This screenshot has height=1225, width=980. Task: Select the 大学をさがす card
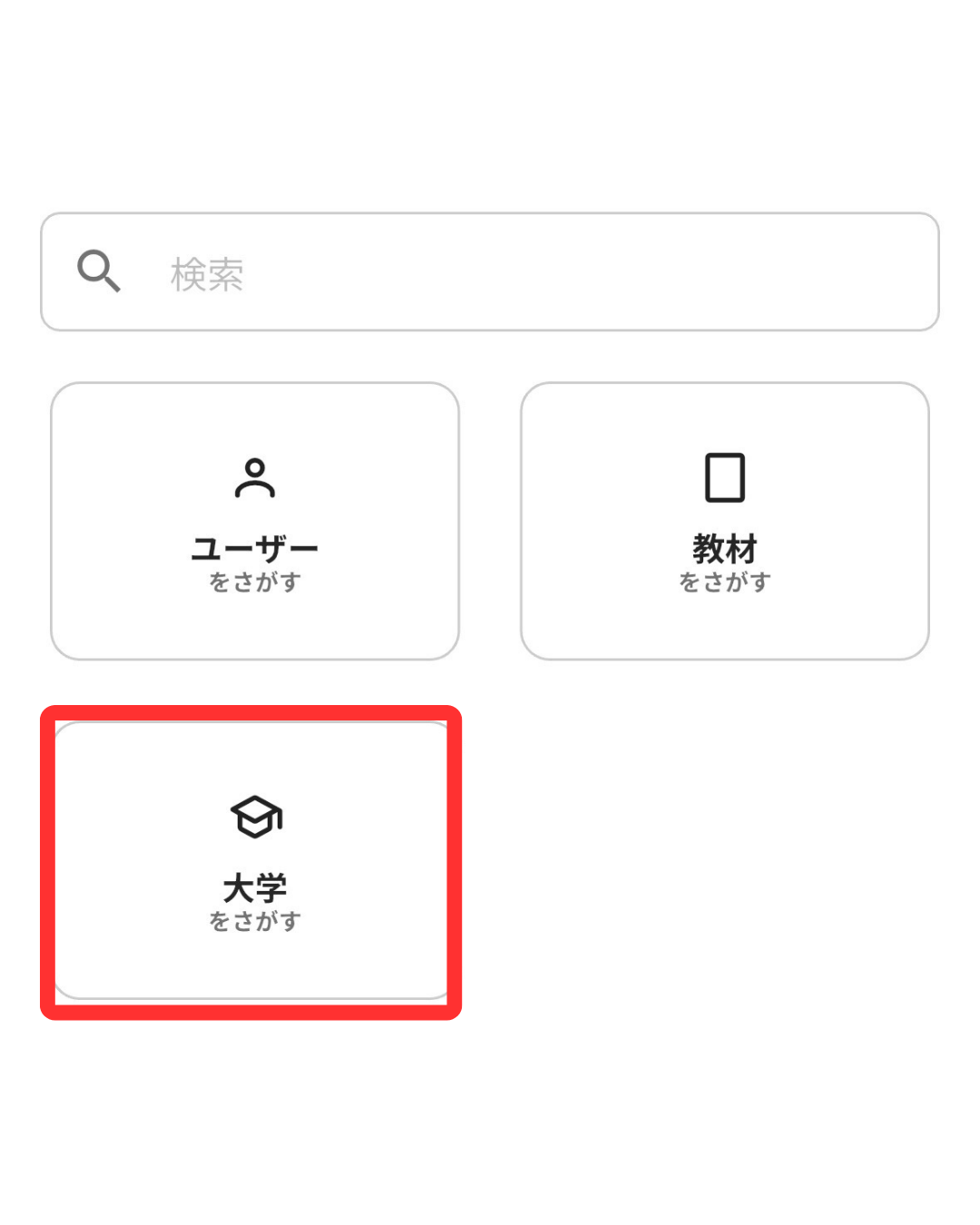252,860
